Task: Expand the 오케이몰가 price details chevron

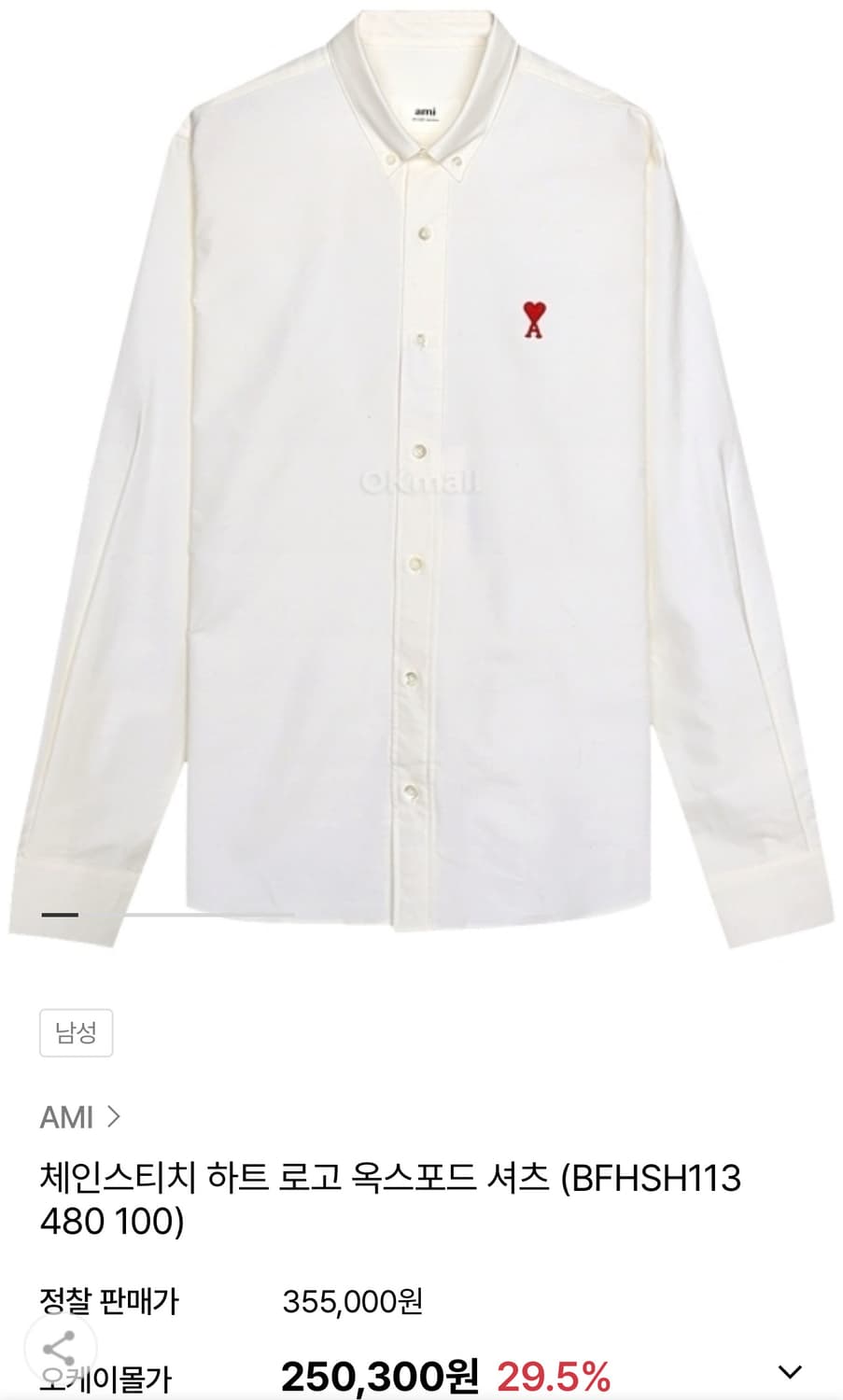Action: click(790, 1372)
